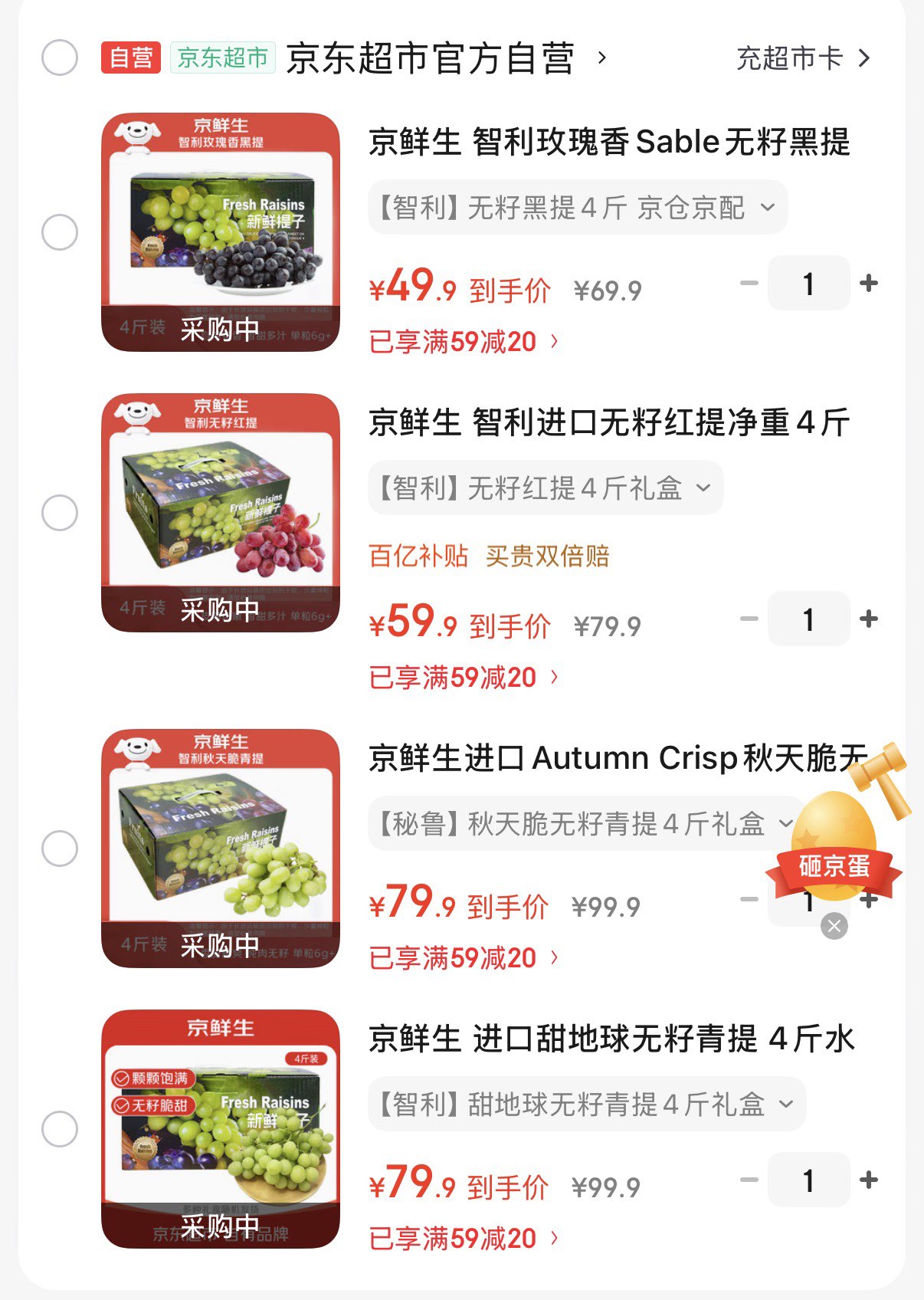Select all 京东超市官方自营 store items

(x=60, y=57)
